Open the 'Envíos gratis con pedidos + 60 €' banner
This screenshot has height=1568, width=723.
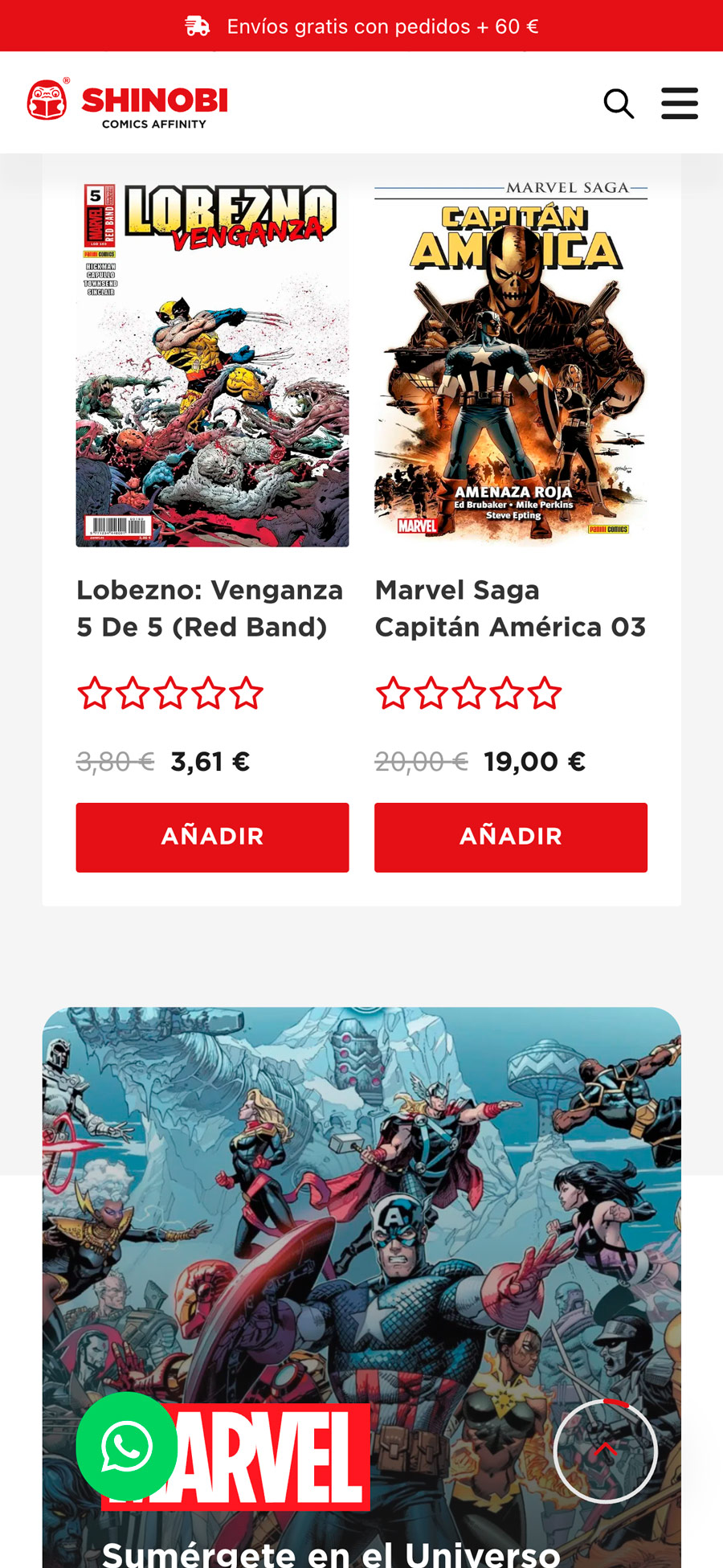[361, 25]
